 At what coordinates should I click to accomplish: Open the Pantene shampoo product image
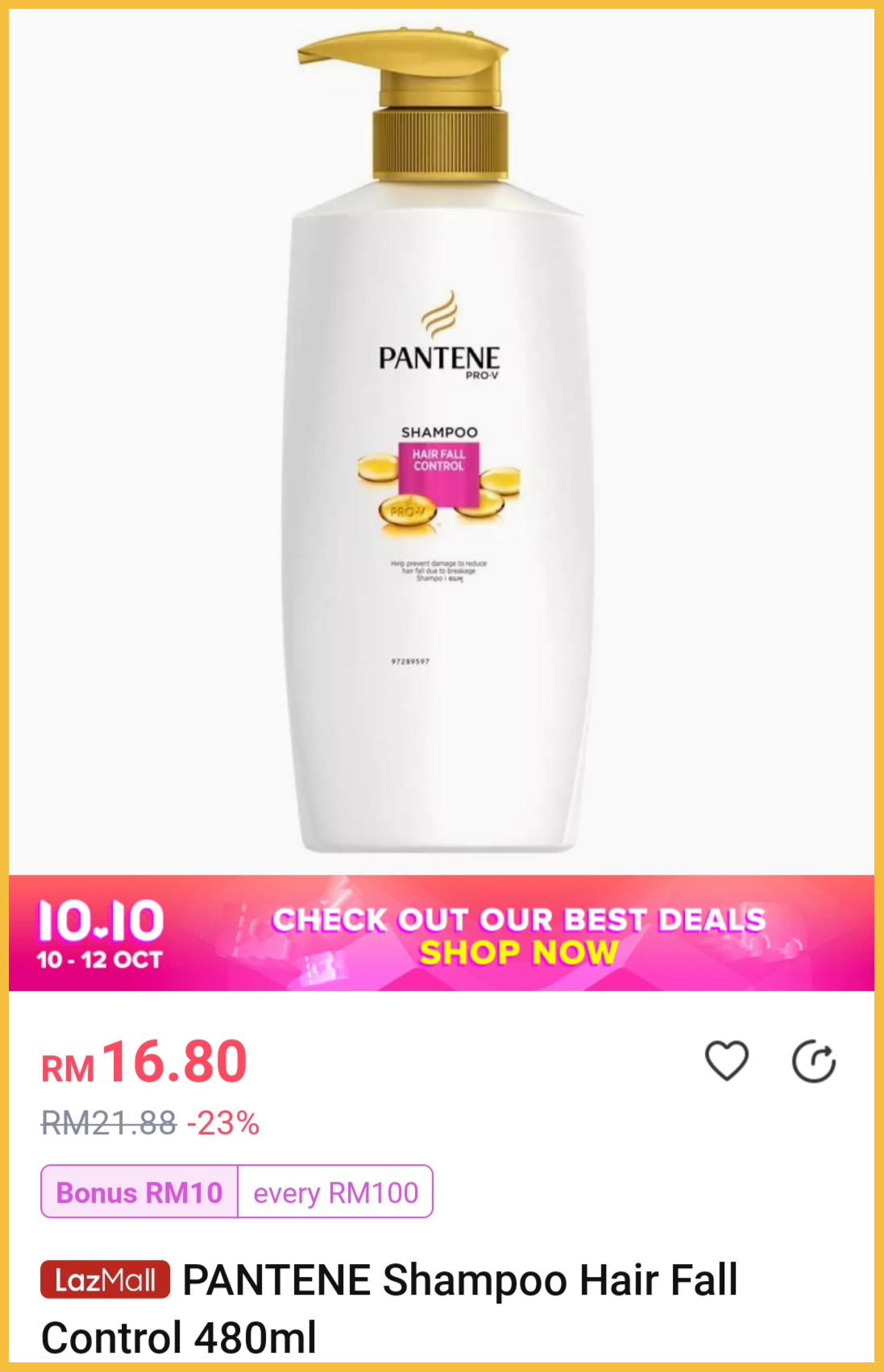(440, 451)
